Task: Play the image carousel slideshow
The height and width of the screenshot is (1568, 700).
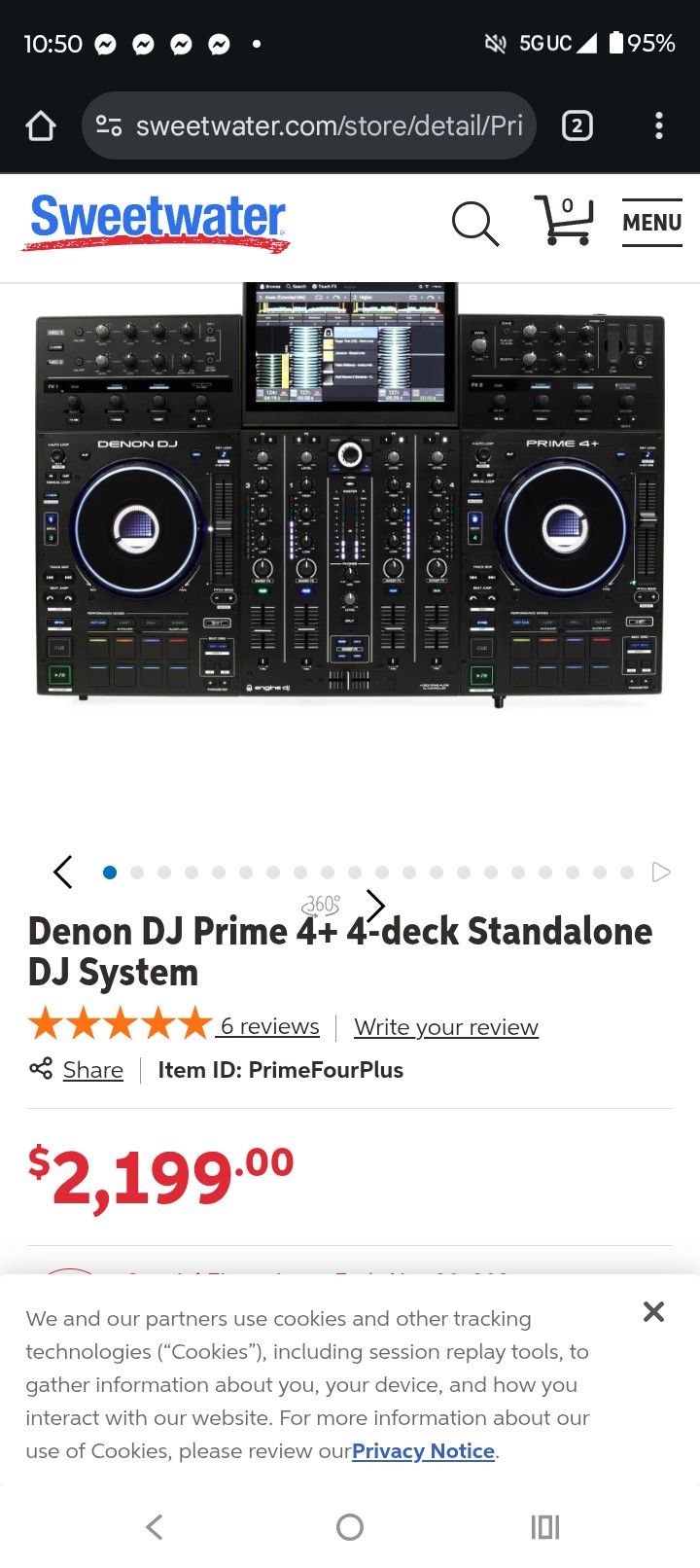Action: tap(661, 873)
